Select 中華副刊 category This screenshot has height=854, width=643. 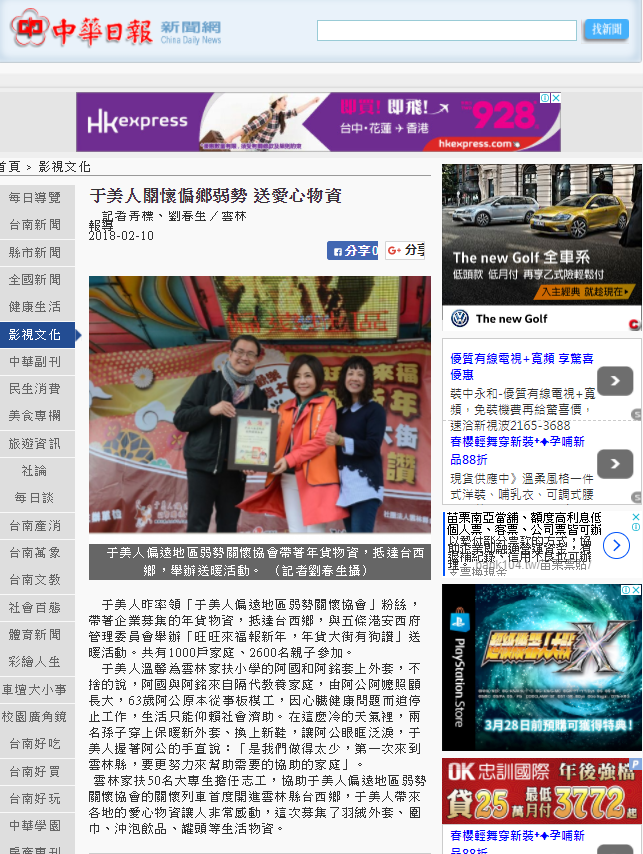click(x=35, y=362)
